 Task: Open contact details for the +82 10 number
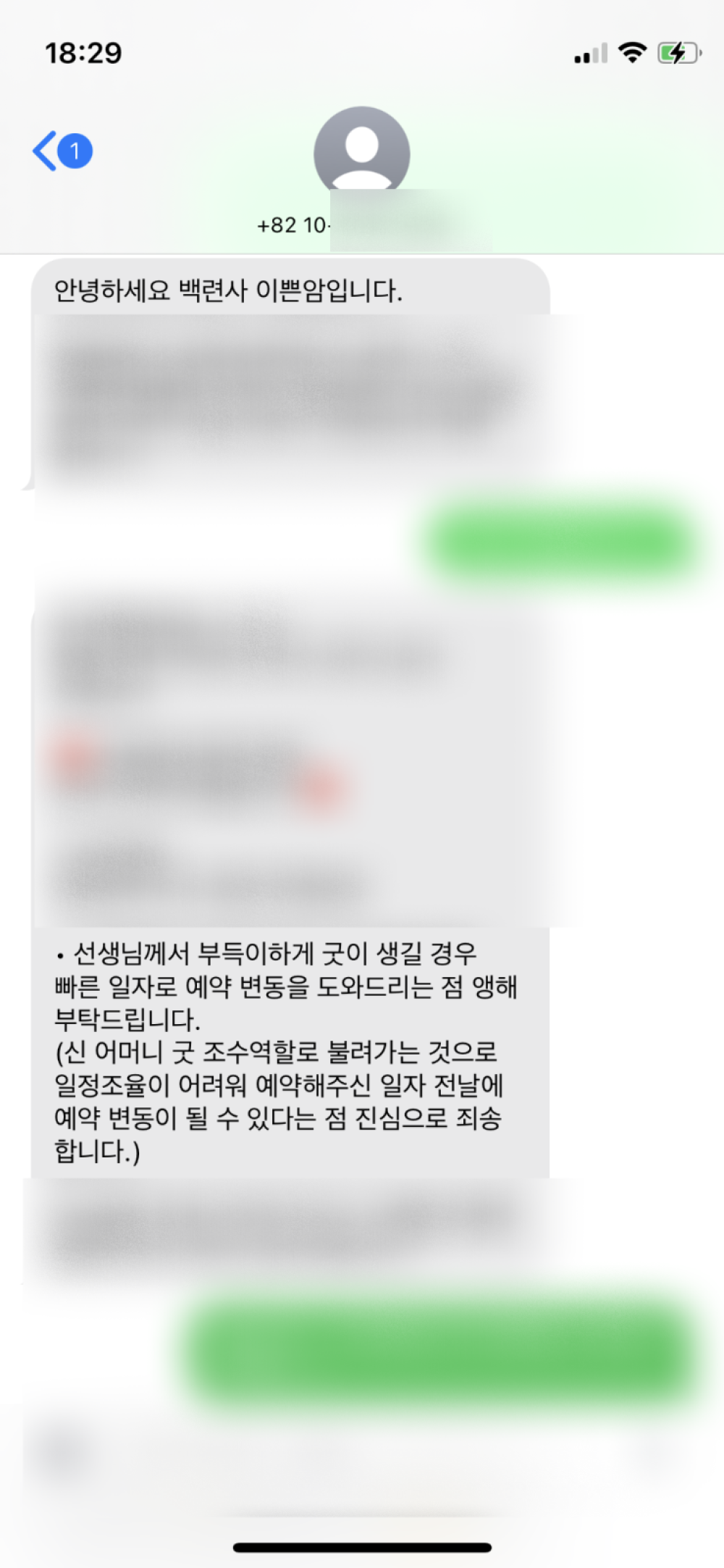361,154
